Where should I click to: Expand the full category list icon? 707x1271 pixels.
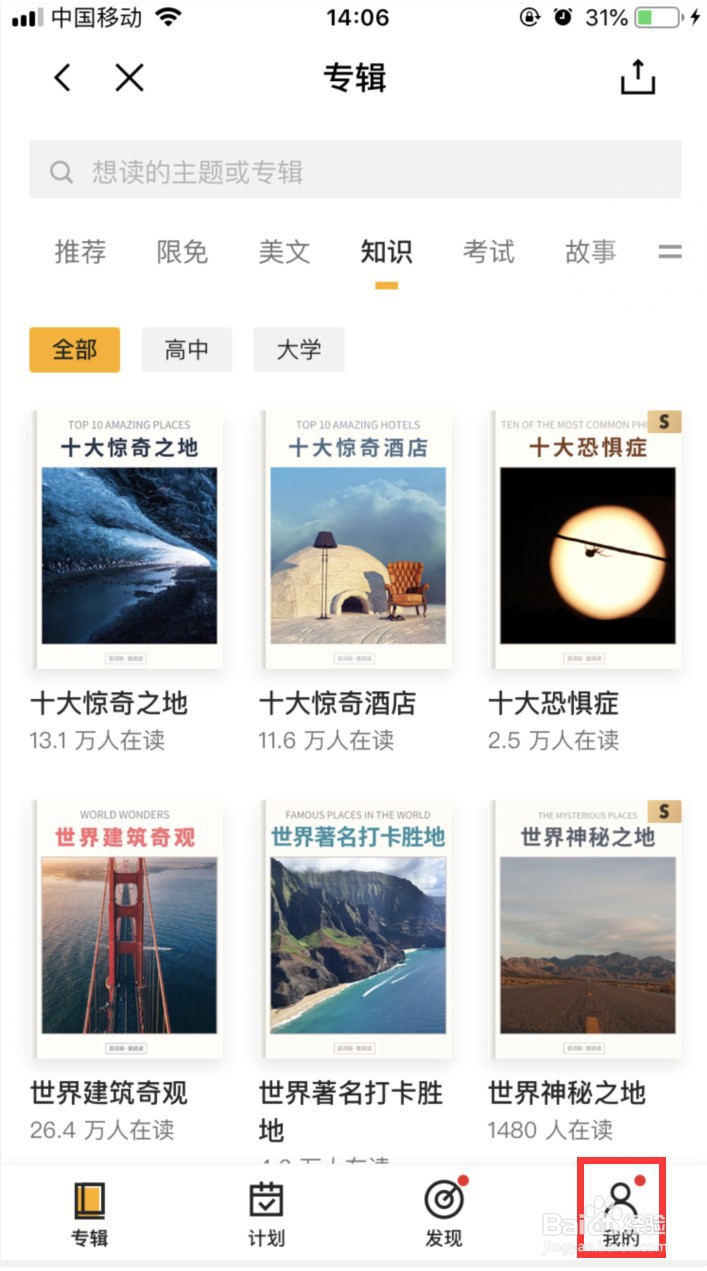coord(669,252)
